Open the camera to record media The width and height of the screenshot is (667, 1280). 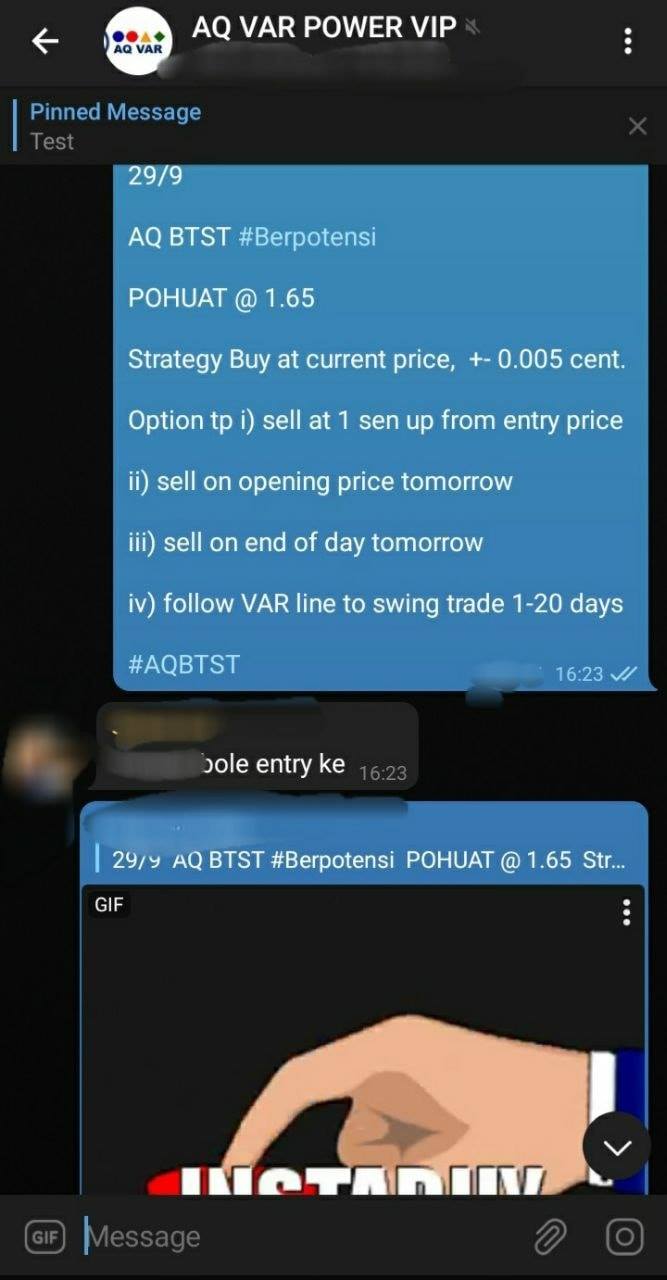pos(624,1237)
